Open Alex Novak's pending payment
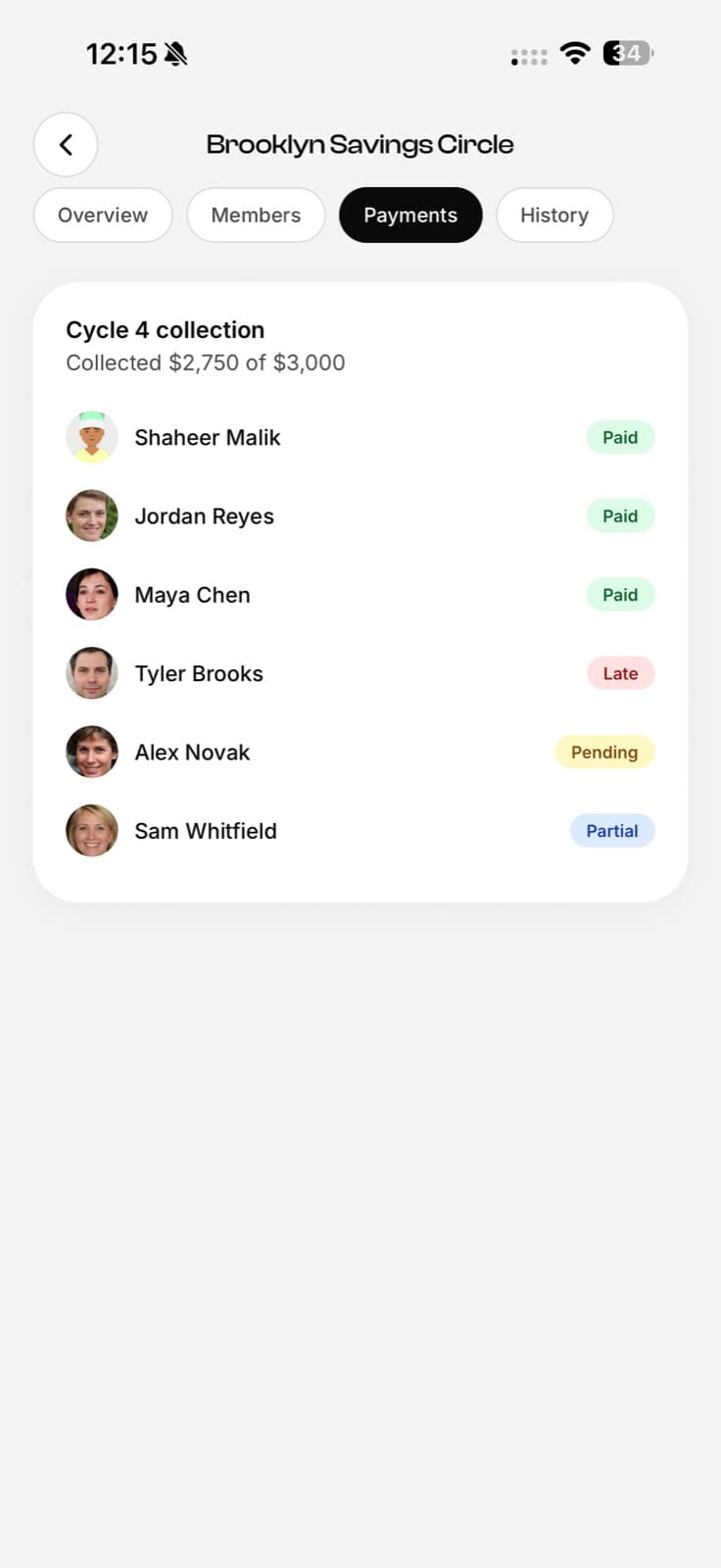Viewport: 721px width, 1568px height. pos(360,753)
